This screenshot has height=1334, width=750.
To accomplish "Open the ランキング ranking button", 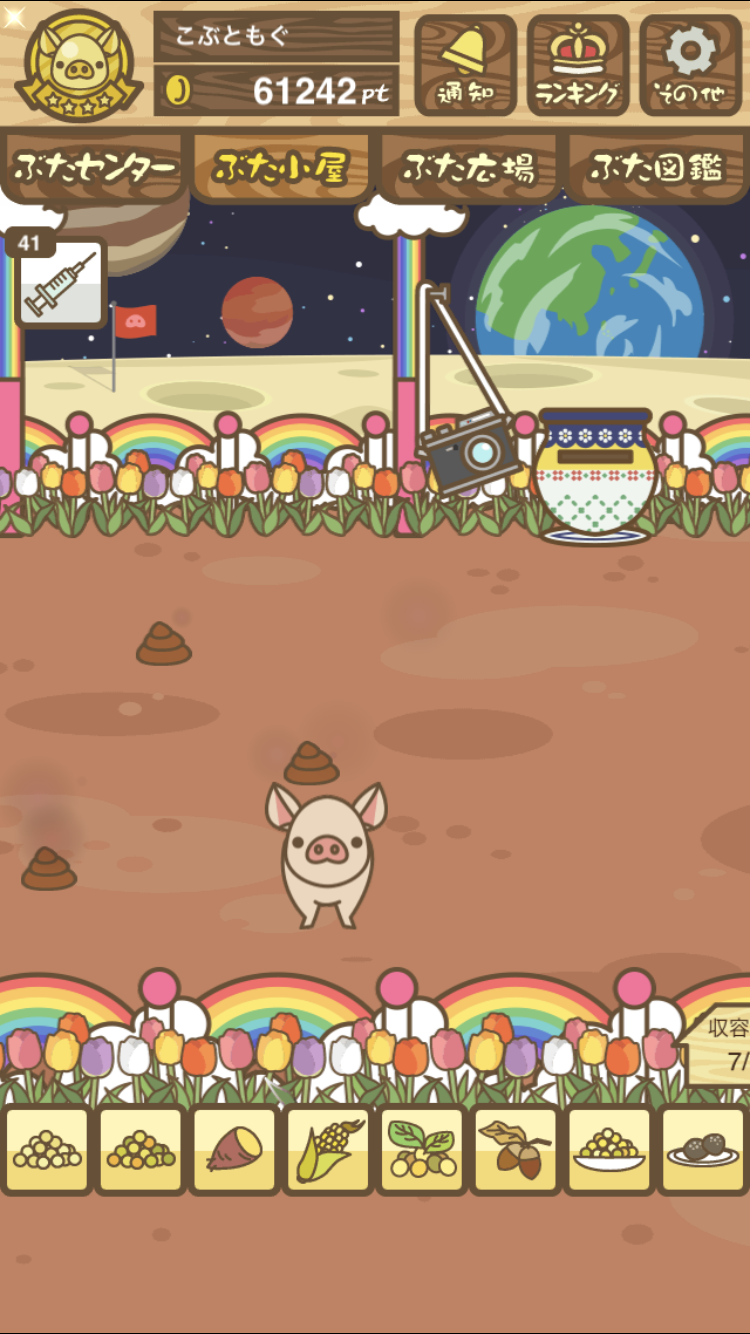I will 578,65.
